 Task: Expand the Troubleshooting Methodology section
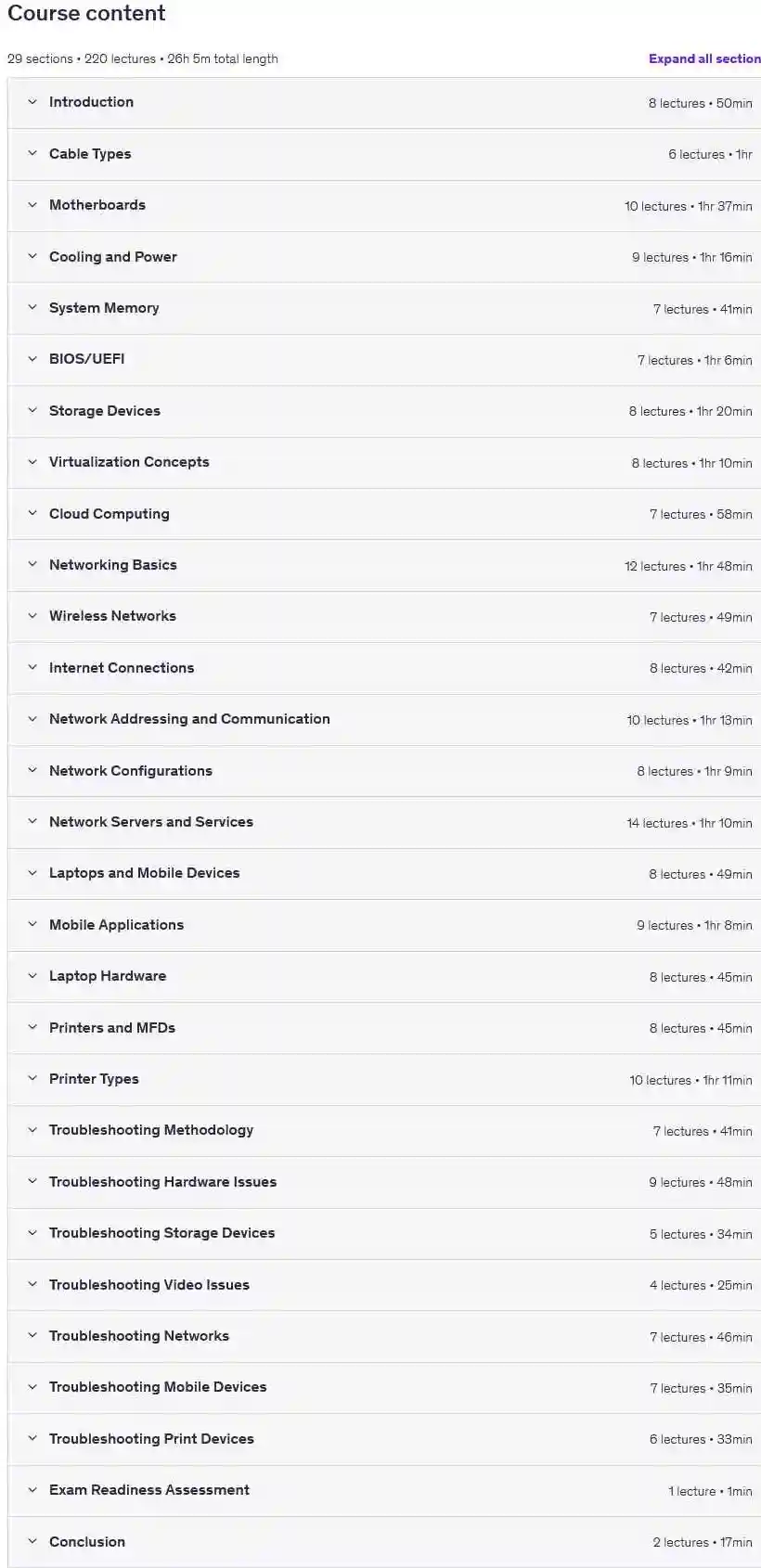coord(384,1131)
